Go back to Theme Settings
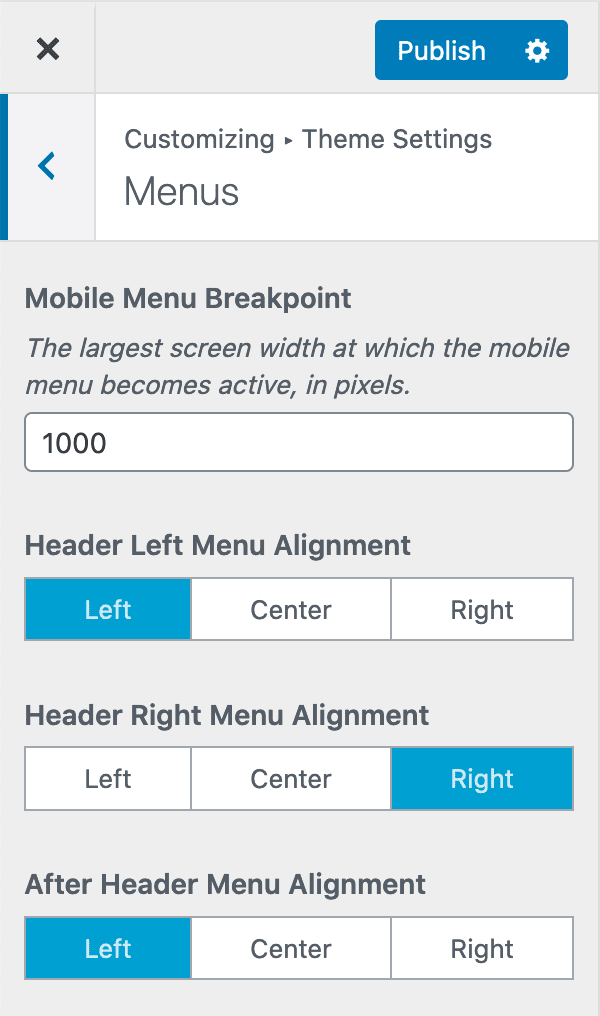This screenshot has width=600, height=1016. click(47, 166)
